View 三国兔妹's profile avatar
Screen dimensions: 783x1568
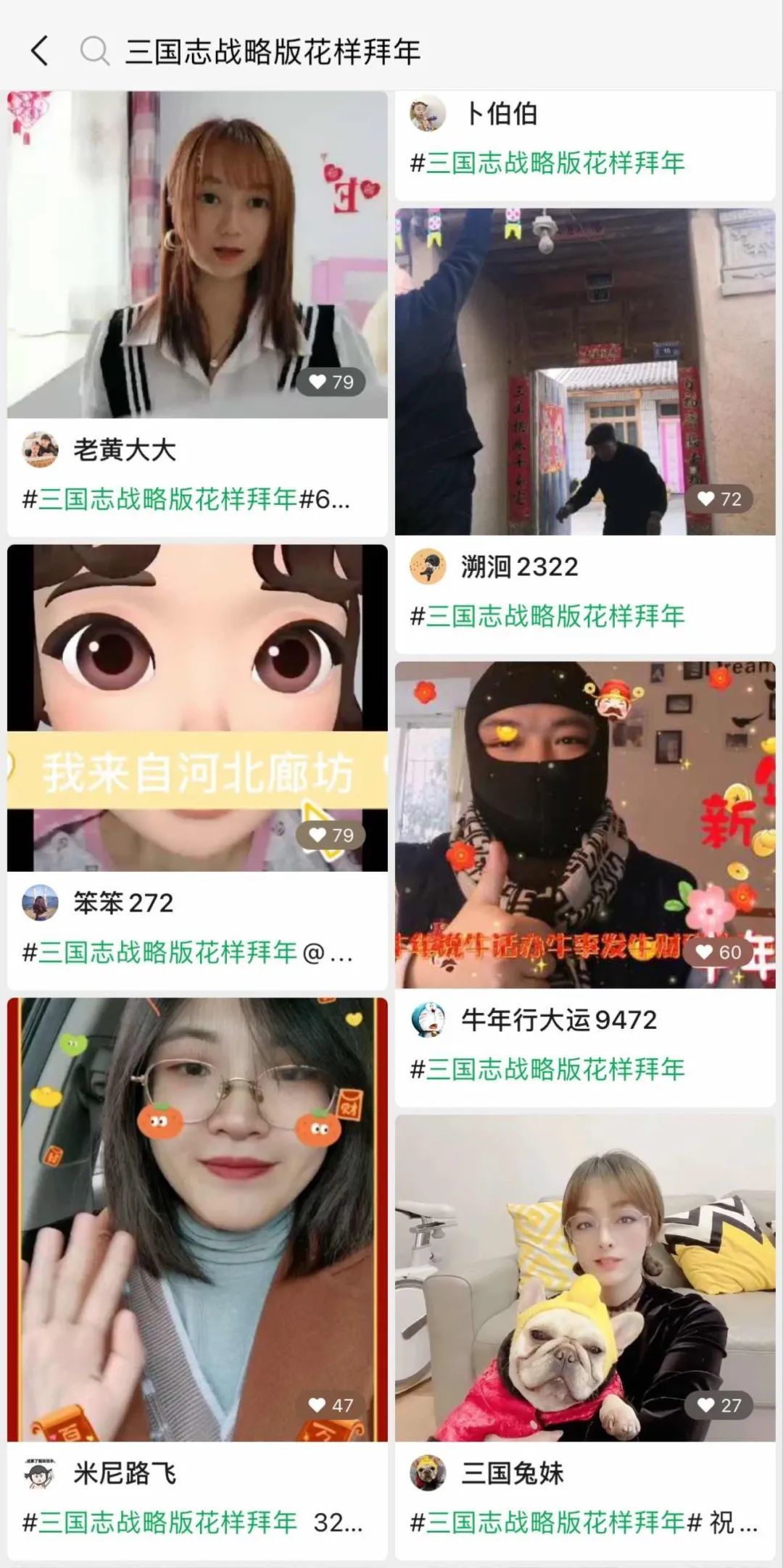[428, 1473]
